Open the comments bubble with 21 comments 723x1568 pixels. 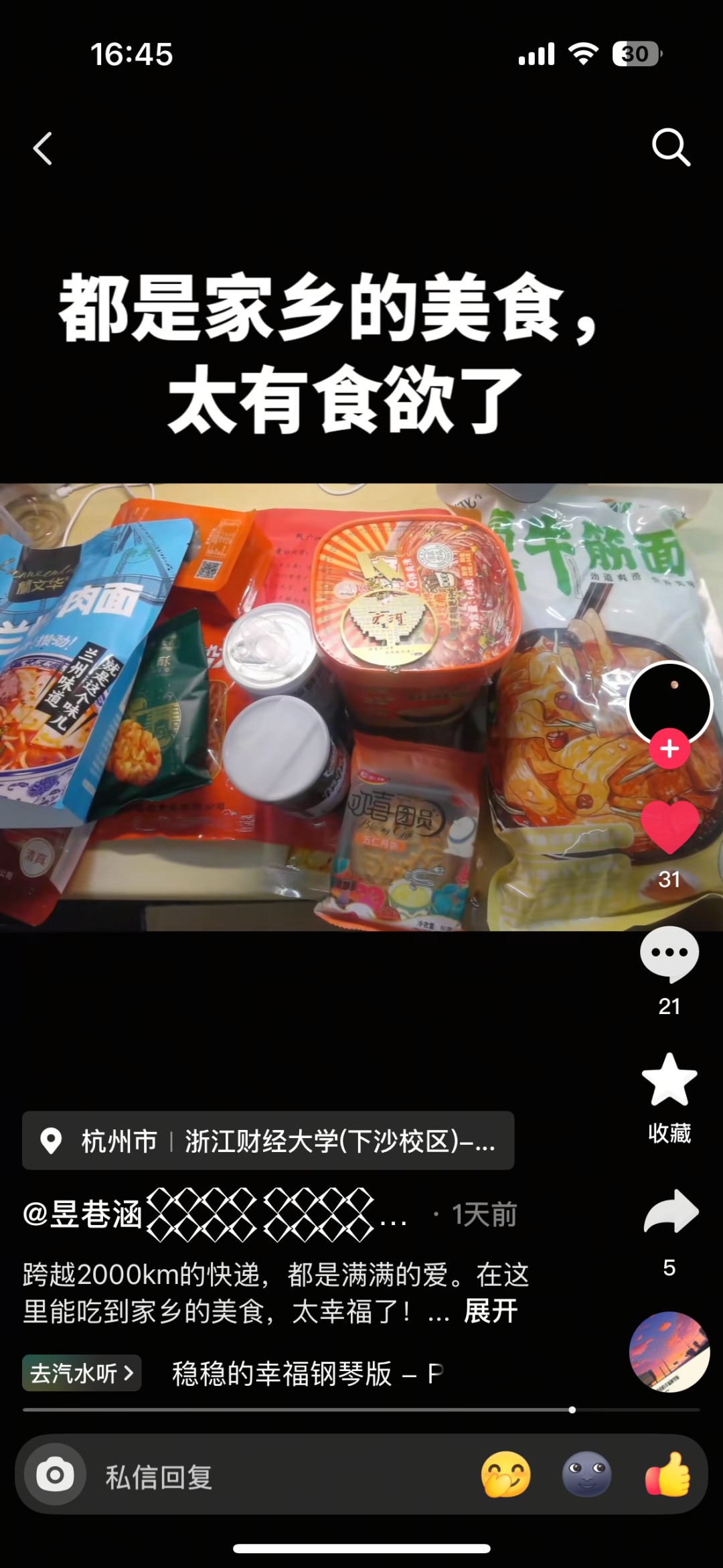point(669,954)
